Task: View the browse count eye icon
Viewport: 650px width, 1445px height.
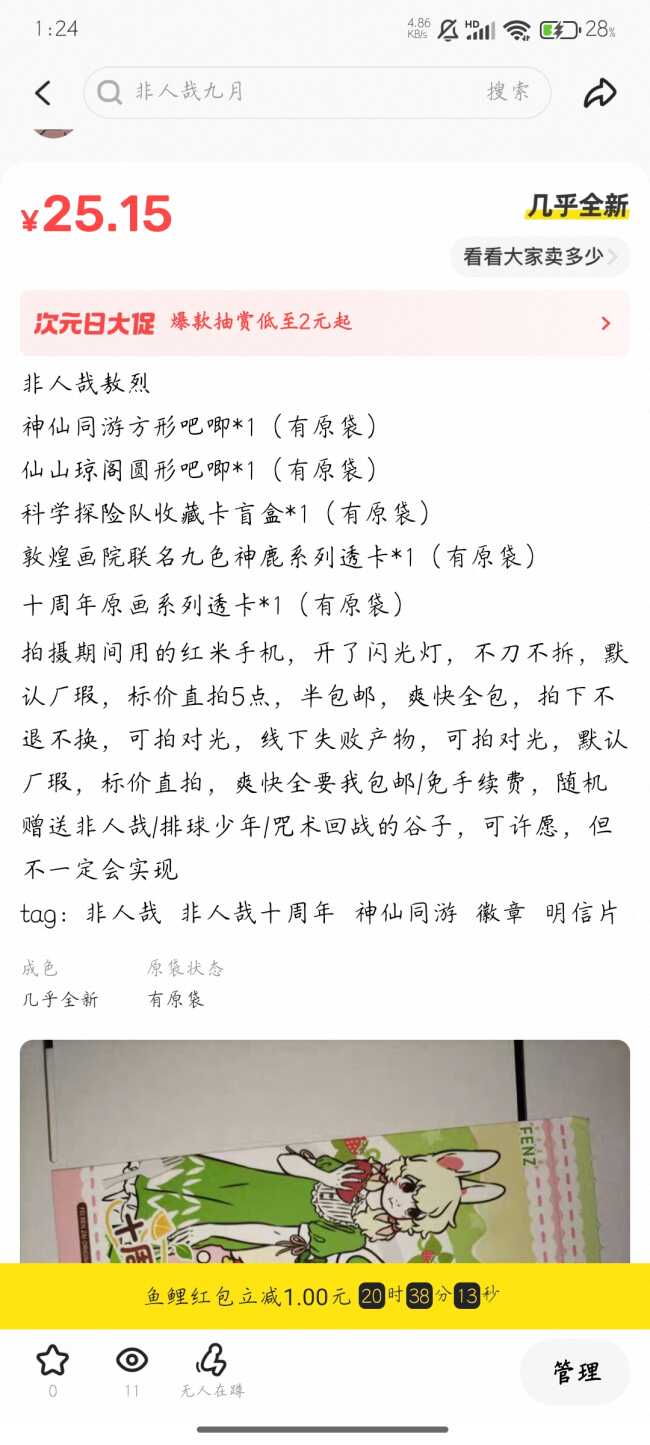Action: coord(132,1361)
